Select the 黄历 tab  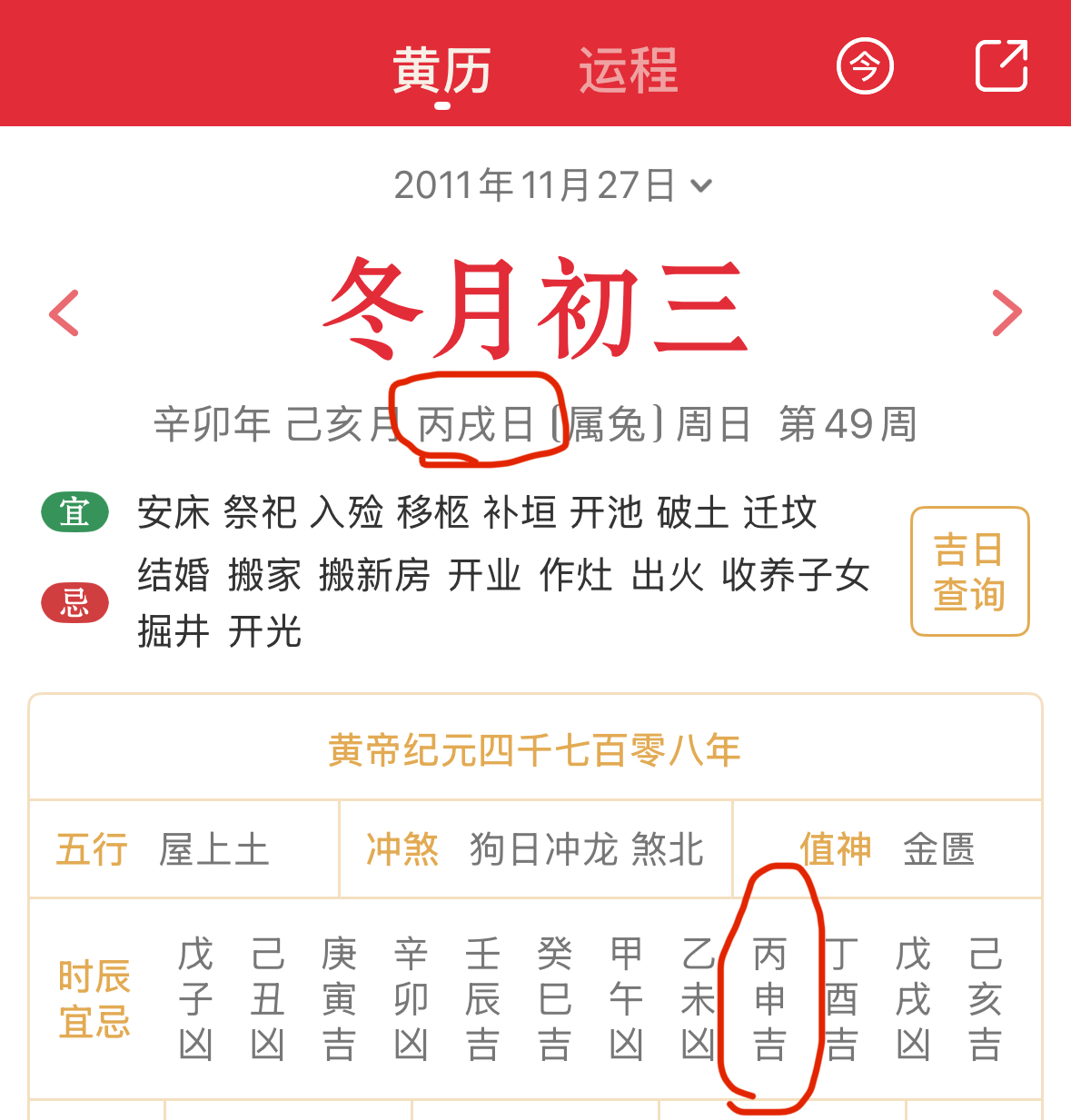(x=441, y=71)
